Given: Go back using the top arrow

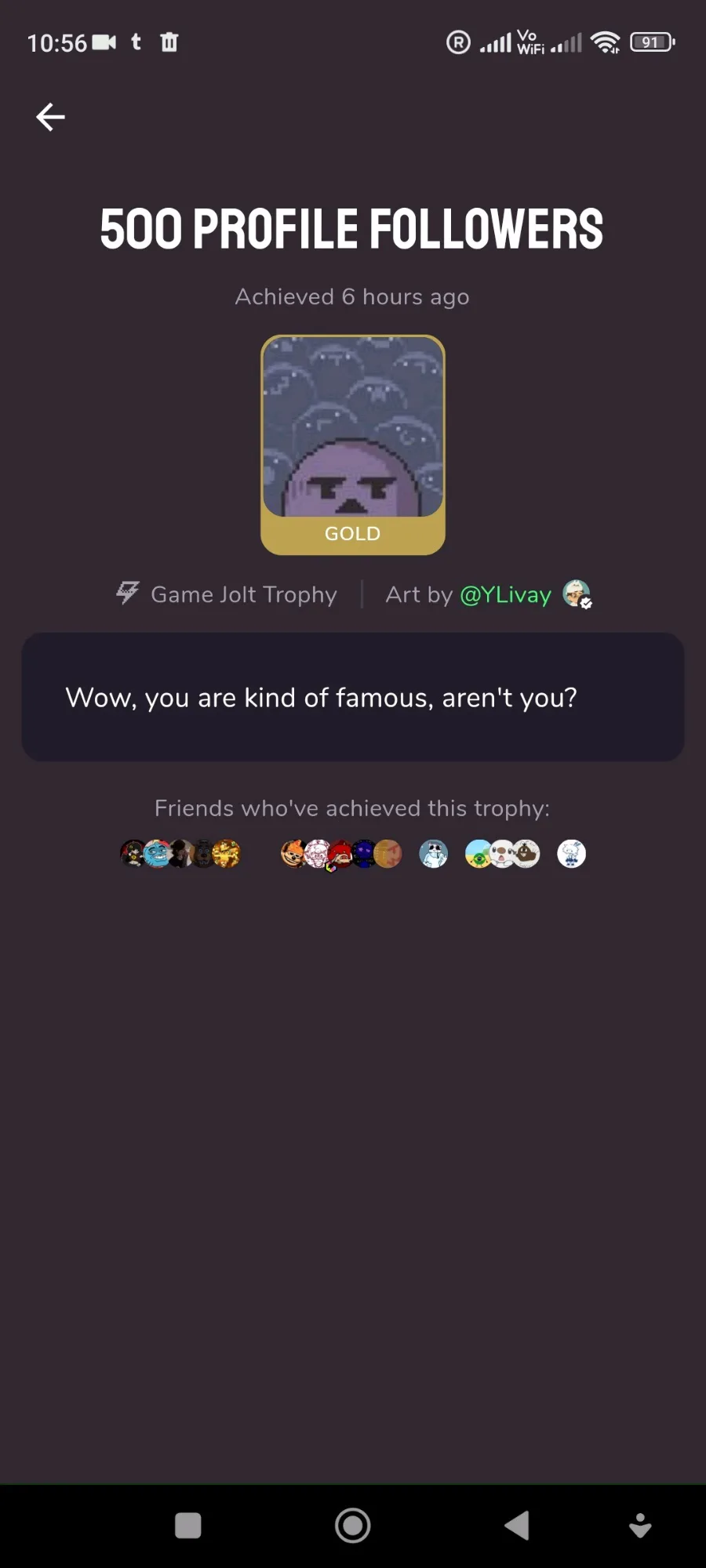Looking at the screenshot, I should pyautogui.click(x=50, y=118).
